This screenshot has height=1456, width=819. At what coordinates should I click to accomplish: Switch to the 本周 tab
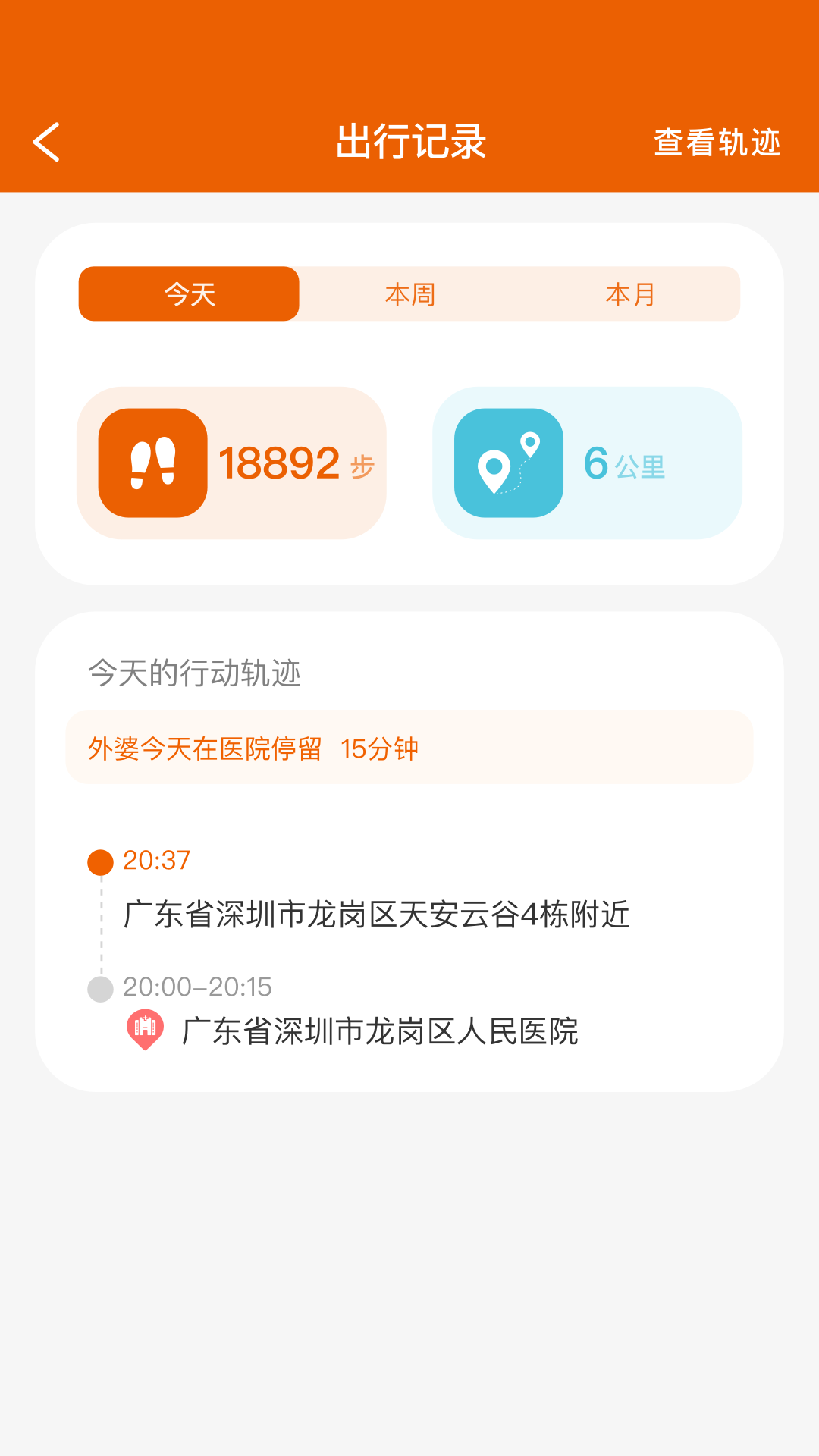pyautogui.click(x=409, y=293)
